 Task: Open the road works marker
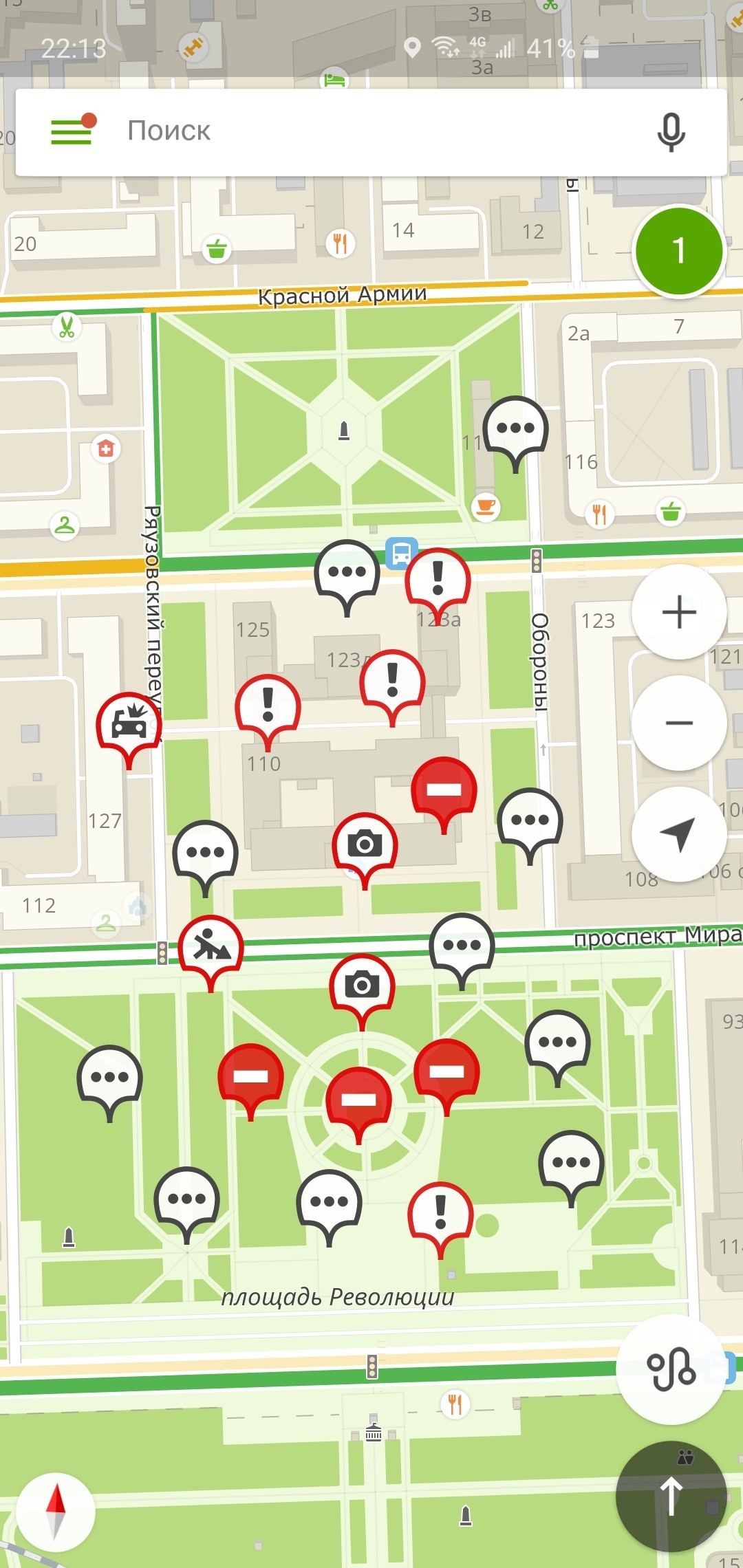211,946
